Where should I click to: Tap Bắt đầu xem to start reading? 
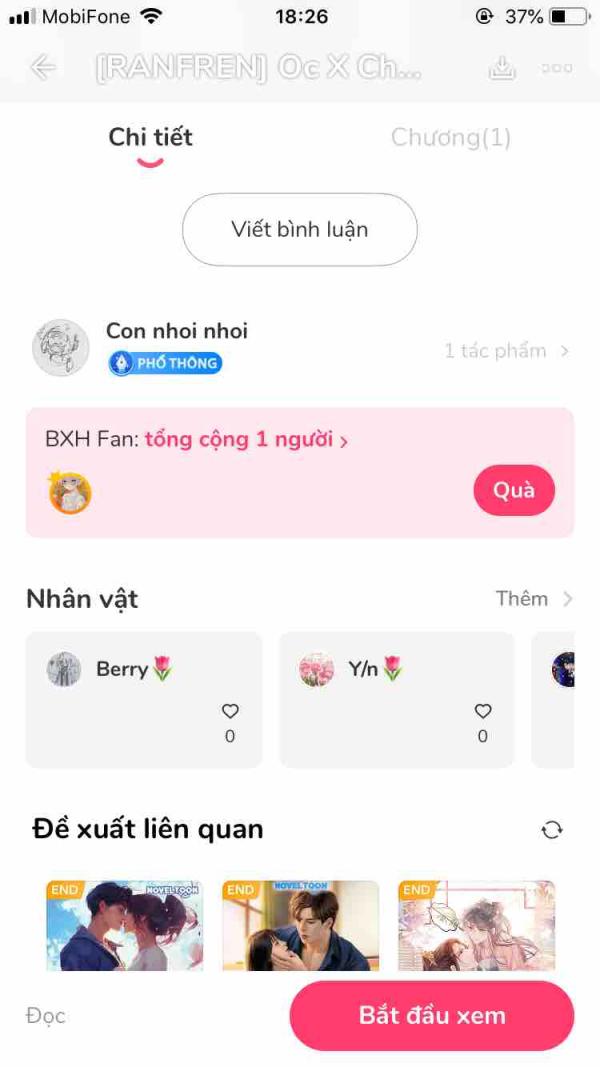coord(432,1016)
